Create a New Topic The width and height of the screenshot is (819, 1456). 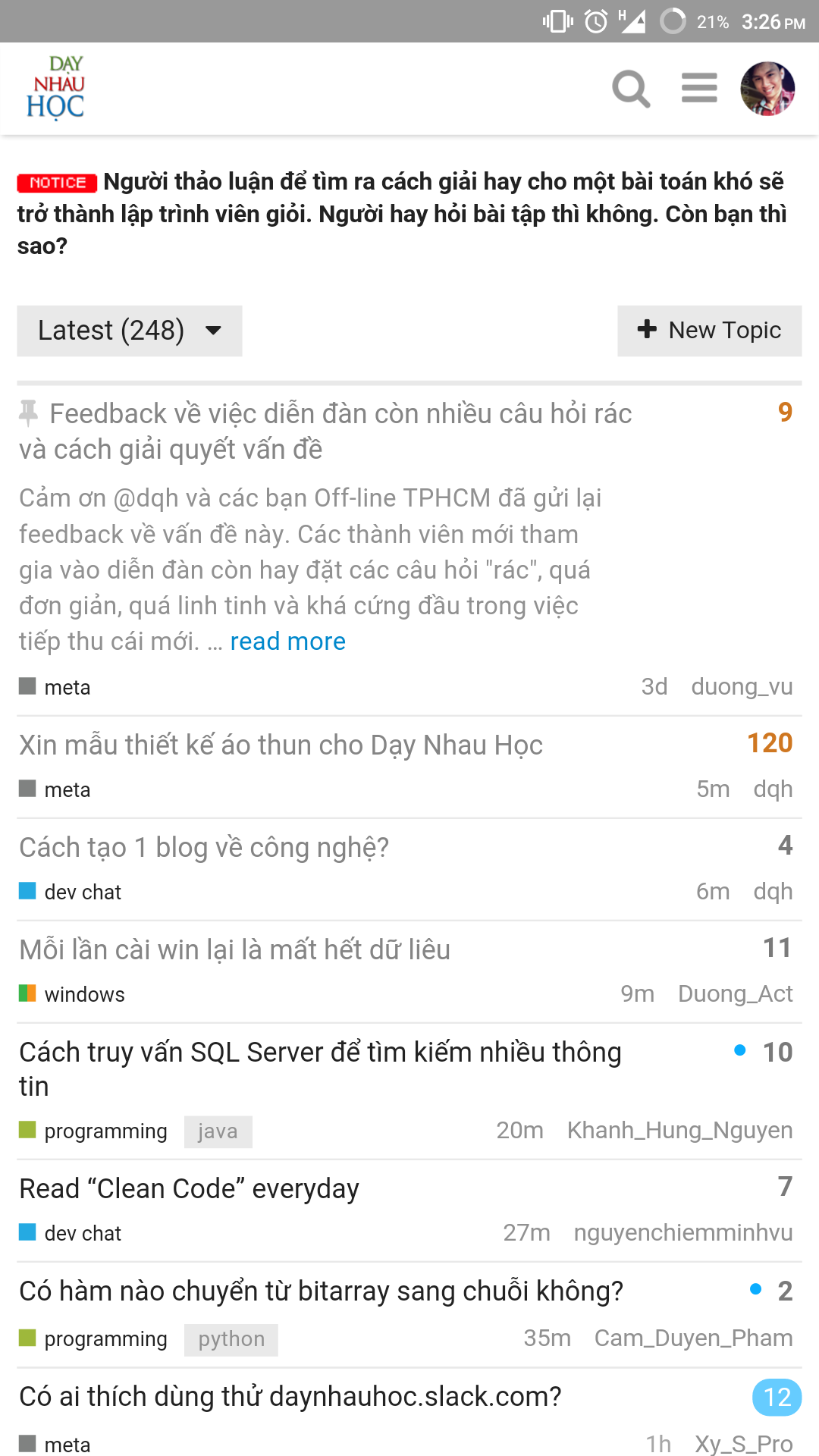tap(709, 331)
